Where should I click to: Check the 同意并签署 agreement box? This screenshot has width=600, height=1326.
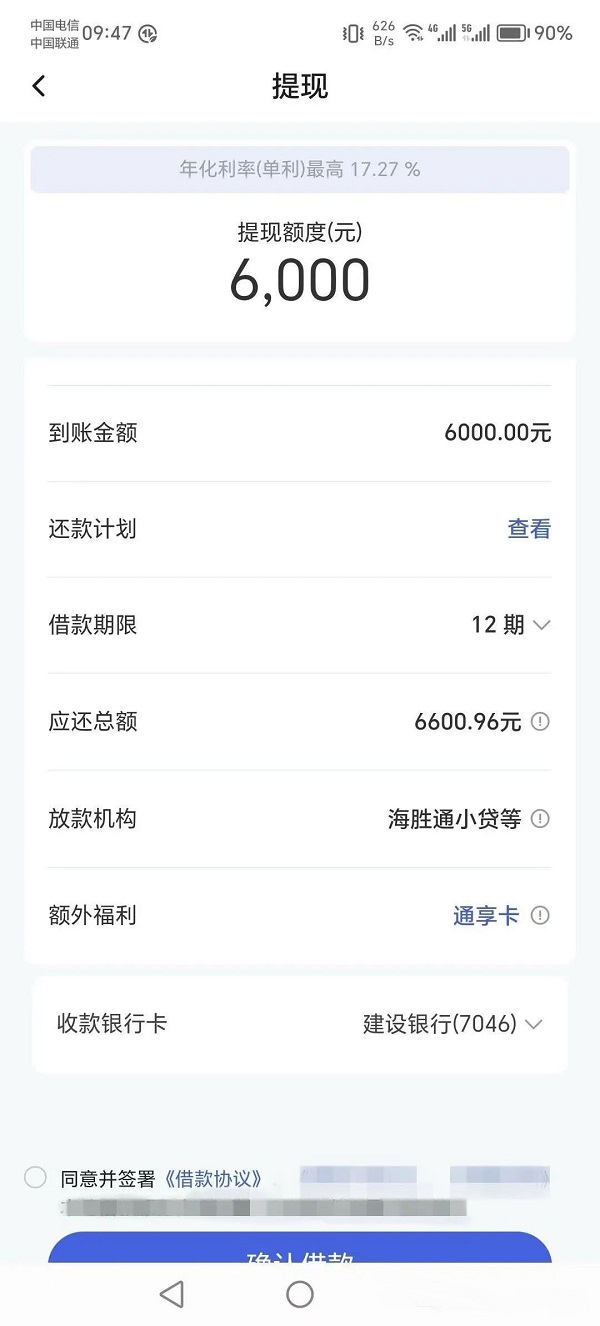coord(36,1177)
